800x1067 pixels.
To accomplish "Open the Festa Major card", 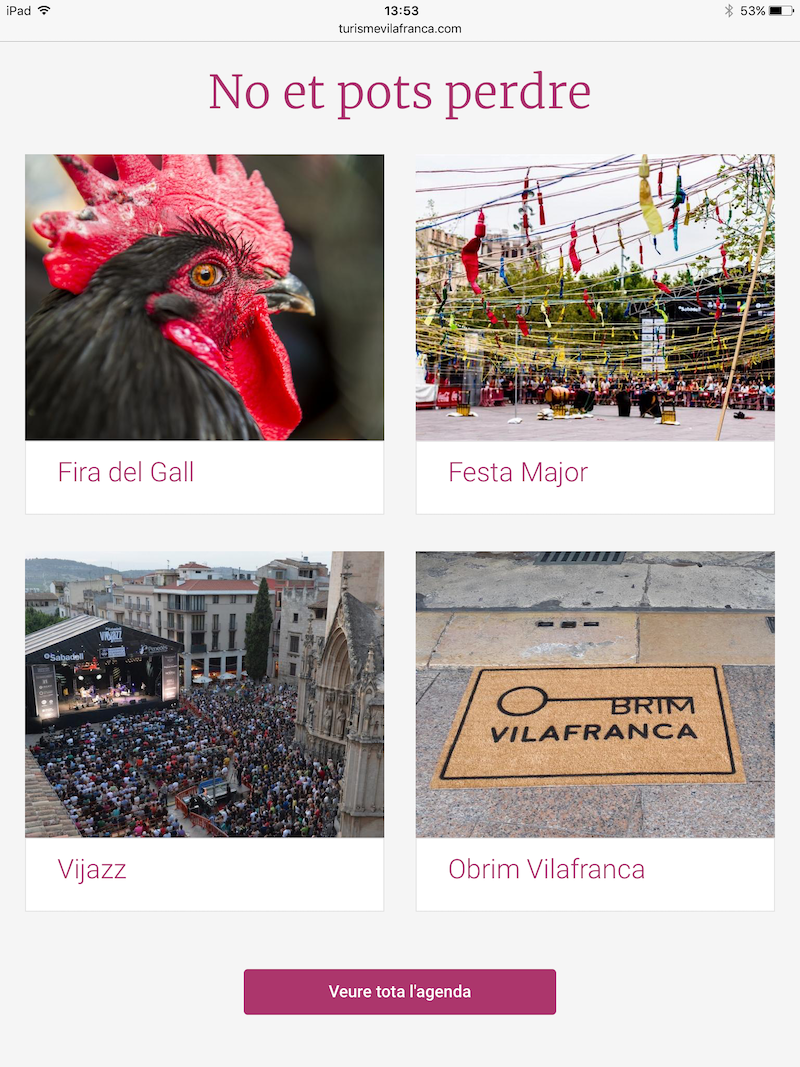I will click(x=595, y=333).
